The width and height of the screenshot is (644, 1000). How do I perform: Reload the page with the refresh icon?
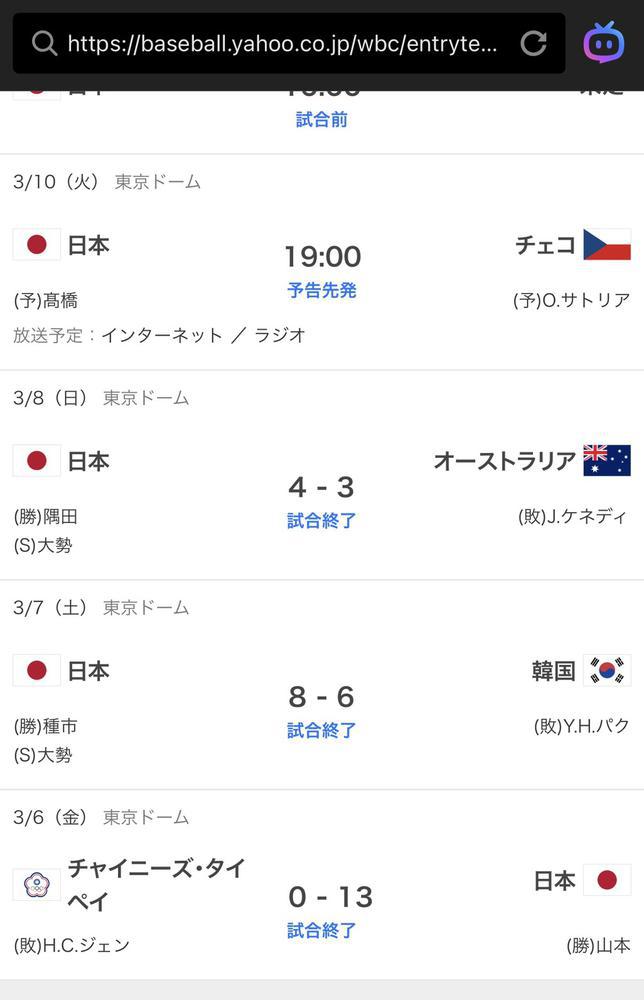click(534, 43)
